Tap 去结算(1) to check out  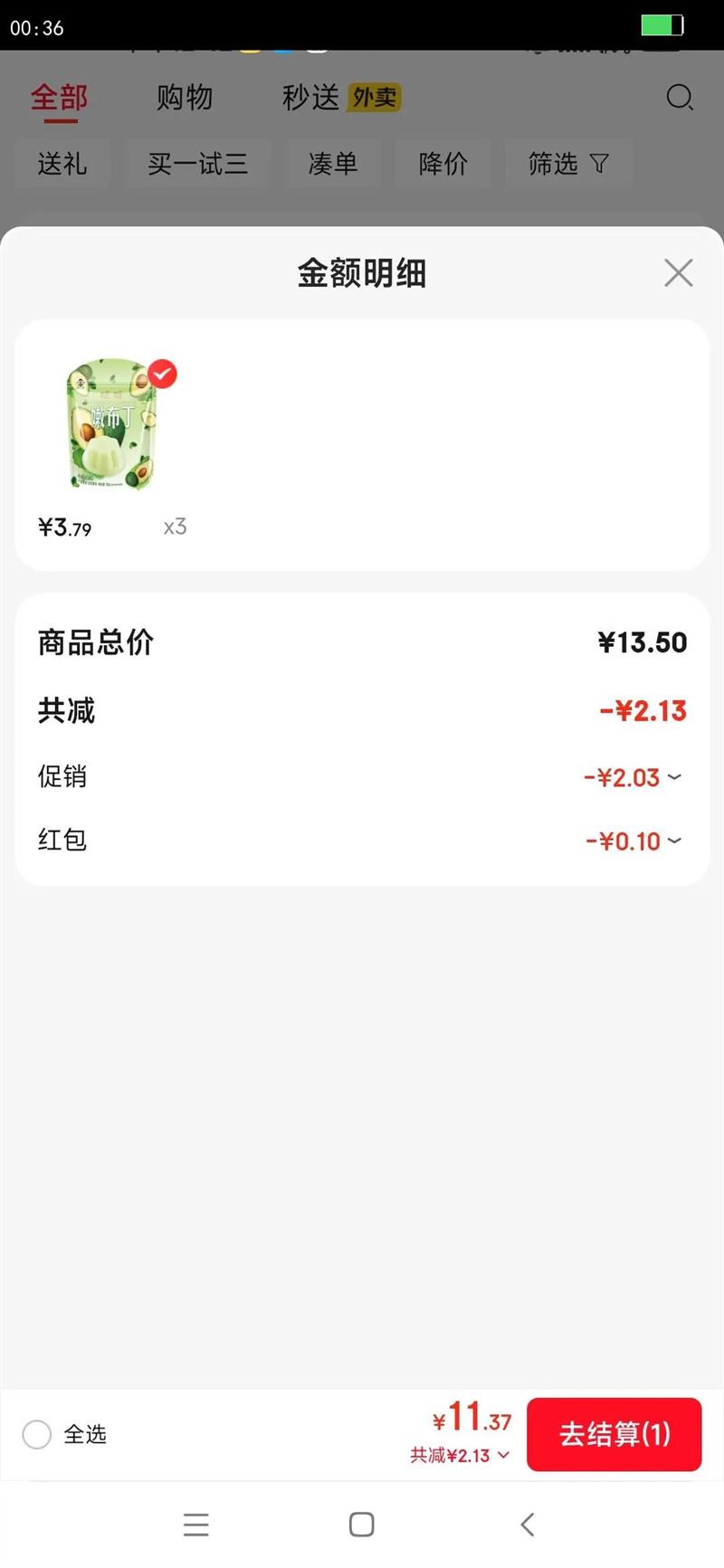(x=614, y=1434)
